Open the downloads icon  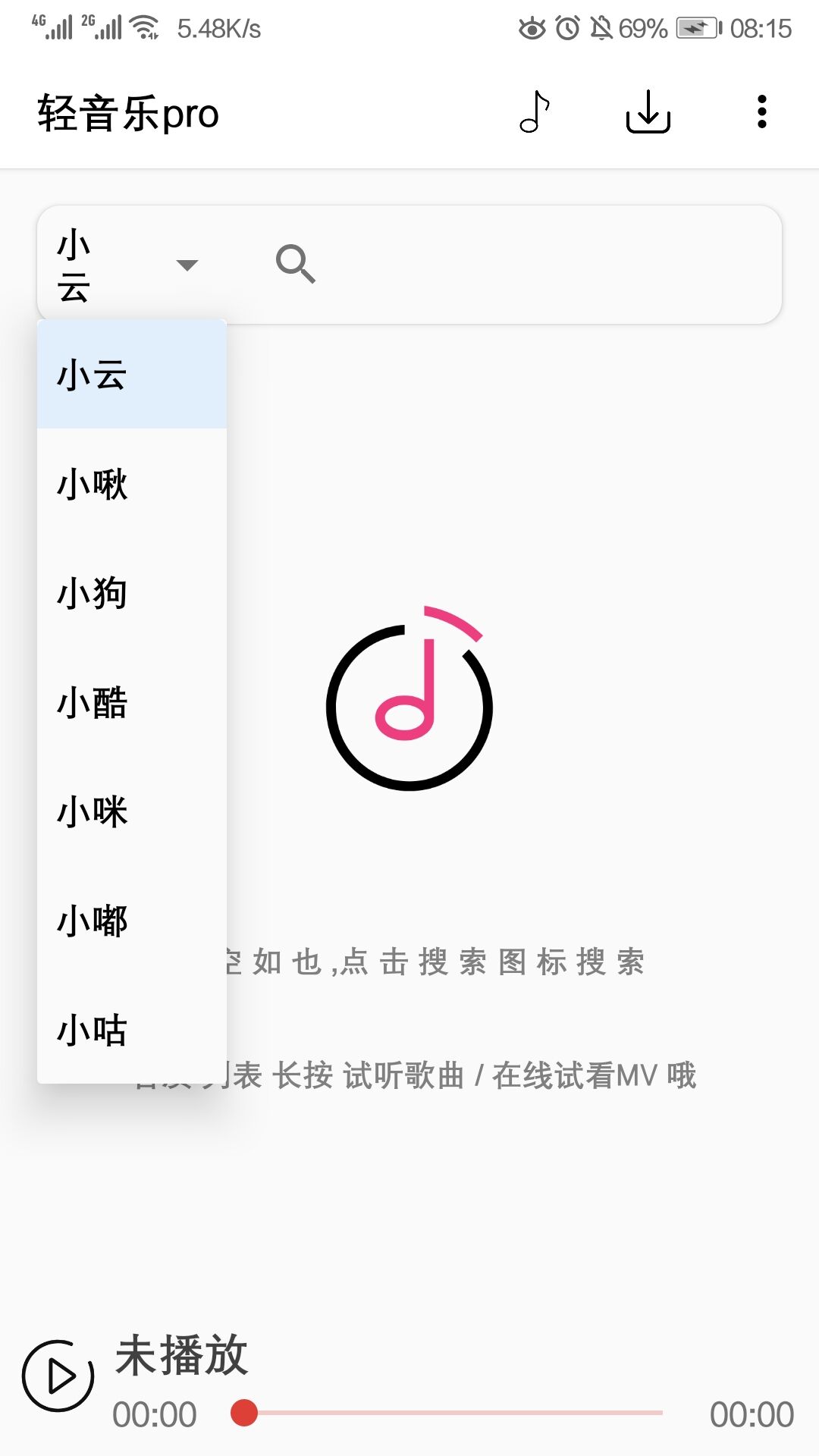[648, 112]
